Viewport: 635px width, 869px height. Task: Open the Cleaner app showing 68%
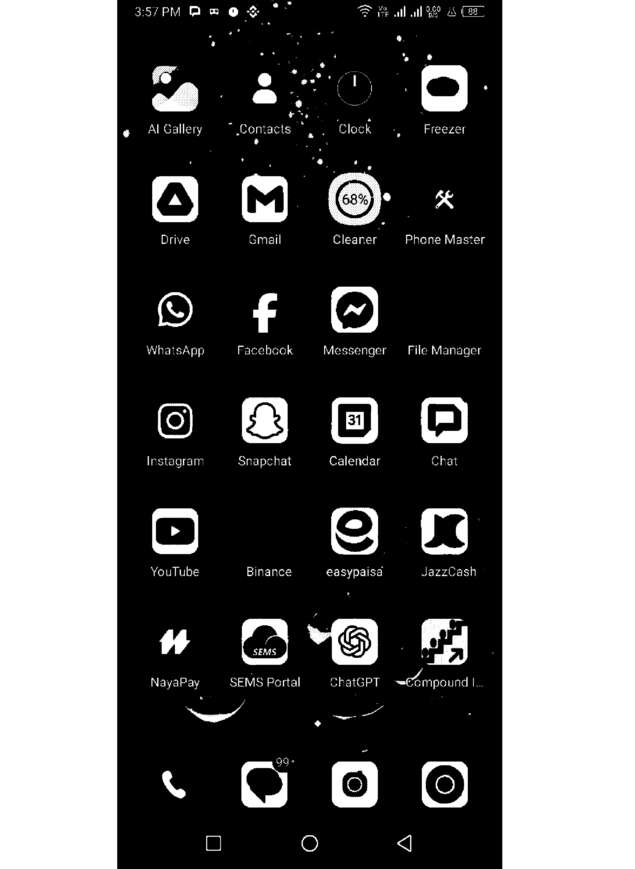(x=354, y=200)
